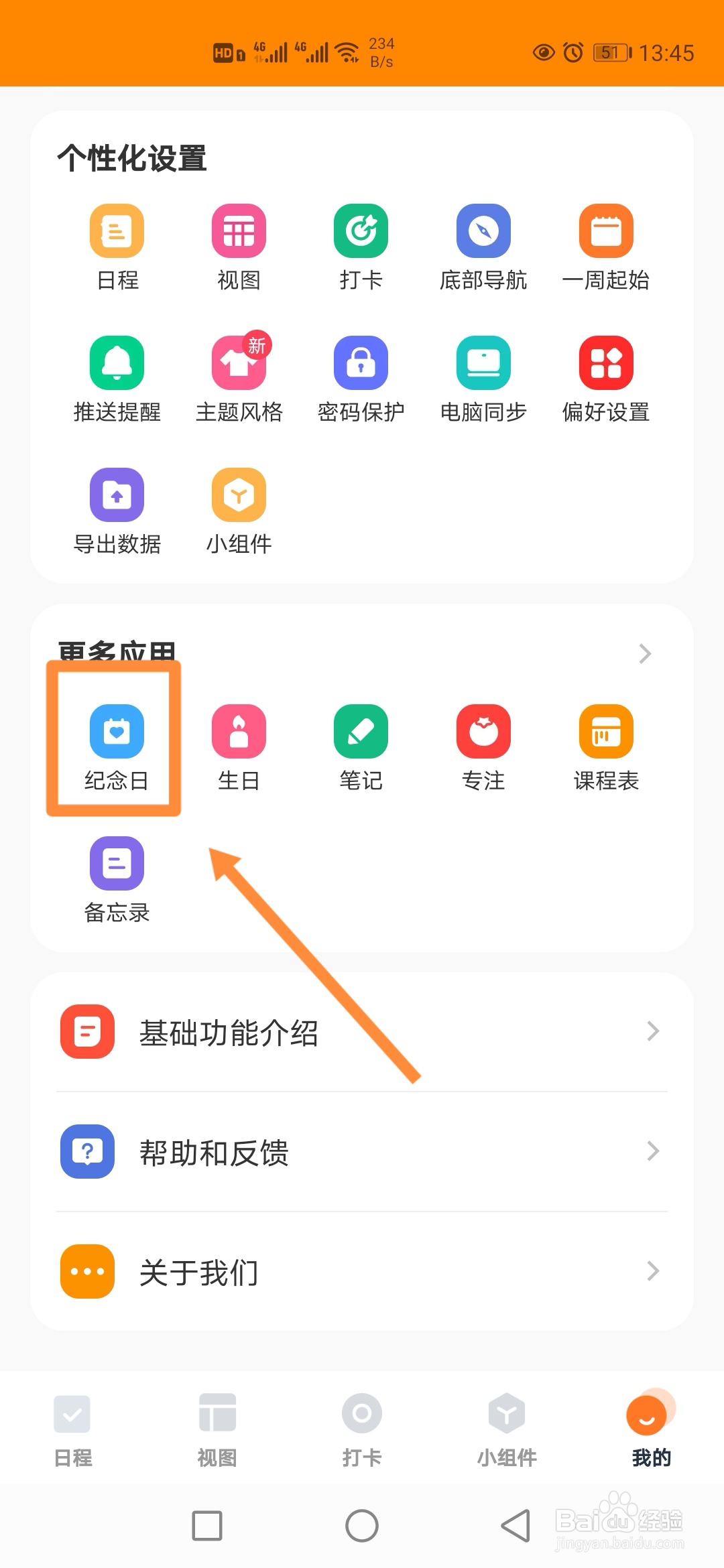Open 备忘录 memo app
The image size is (724, 1568).
coord(117,864)
